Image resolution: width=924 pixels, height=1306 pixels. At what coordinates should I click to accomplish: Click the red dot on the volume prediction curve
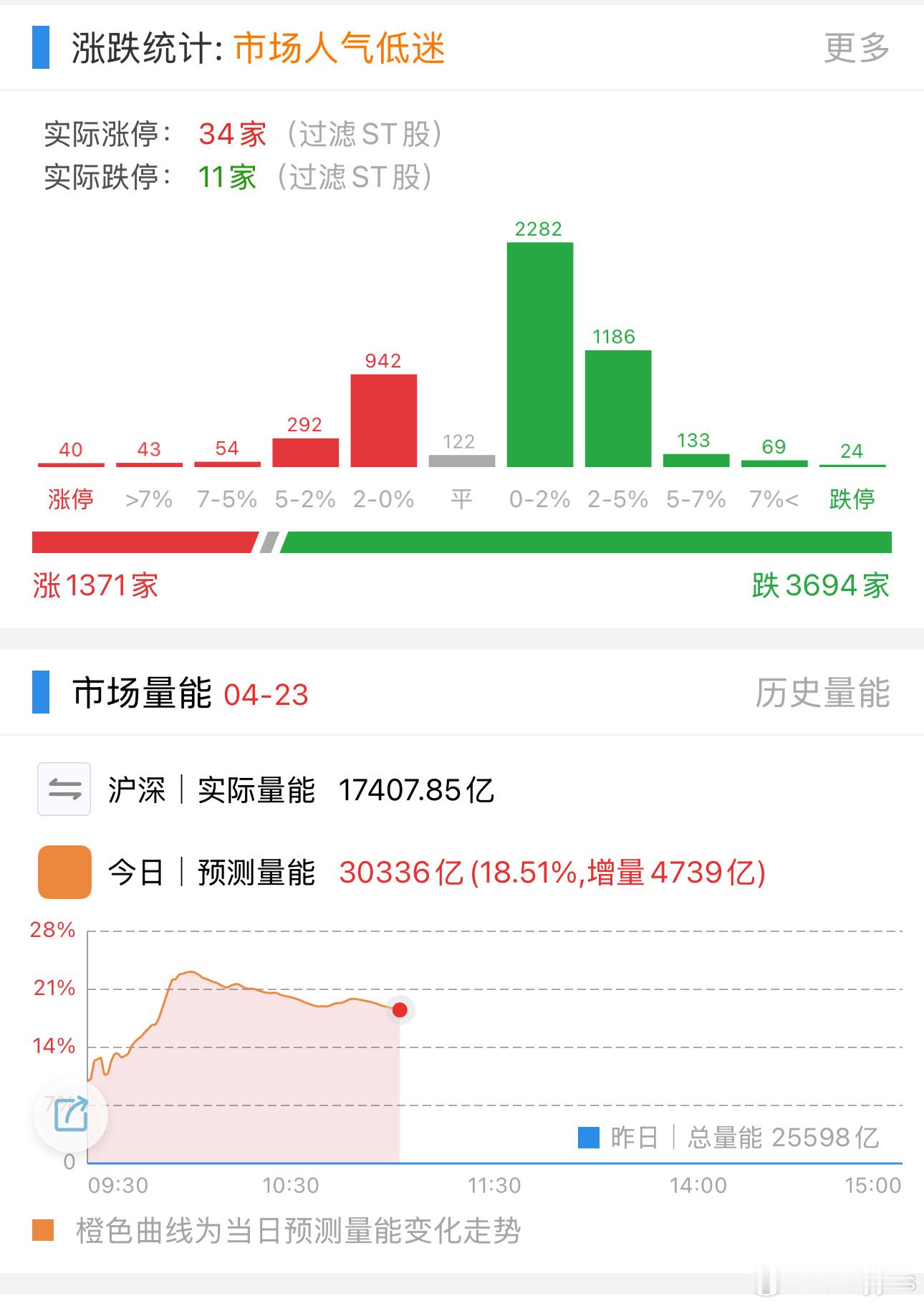tap(400, 1010)
